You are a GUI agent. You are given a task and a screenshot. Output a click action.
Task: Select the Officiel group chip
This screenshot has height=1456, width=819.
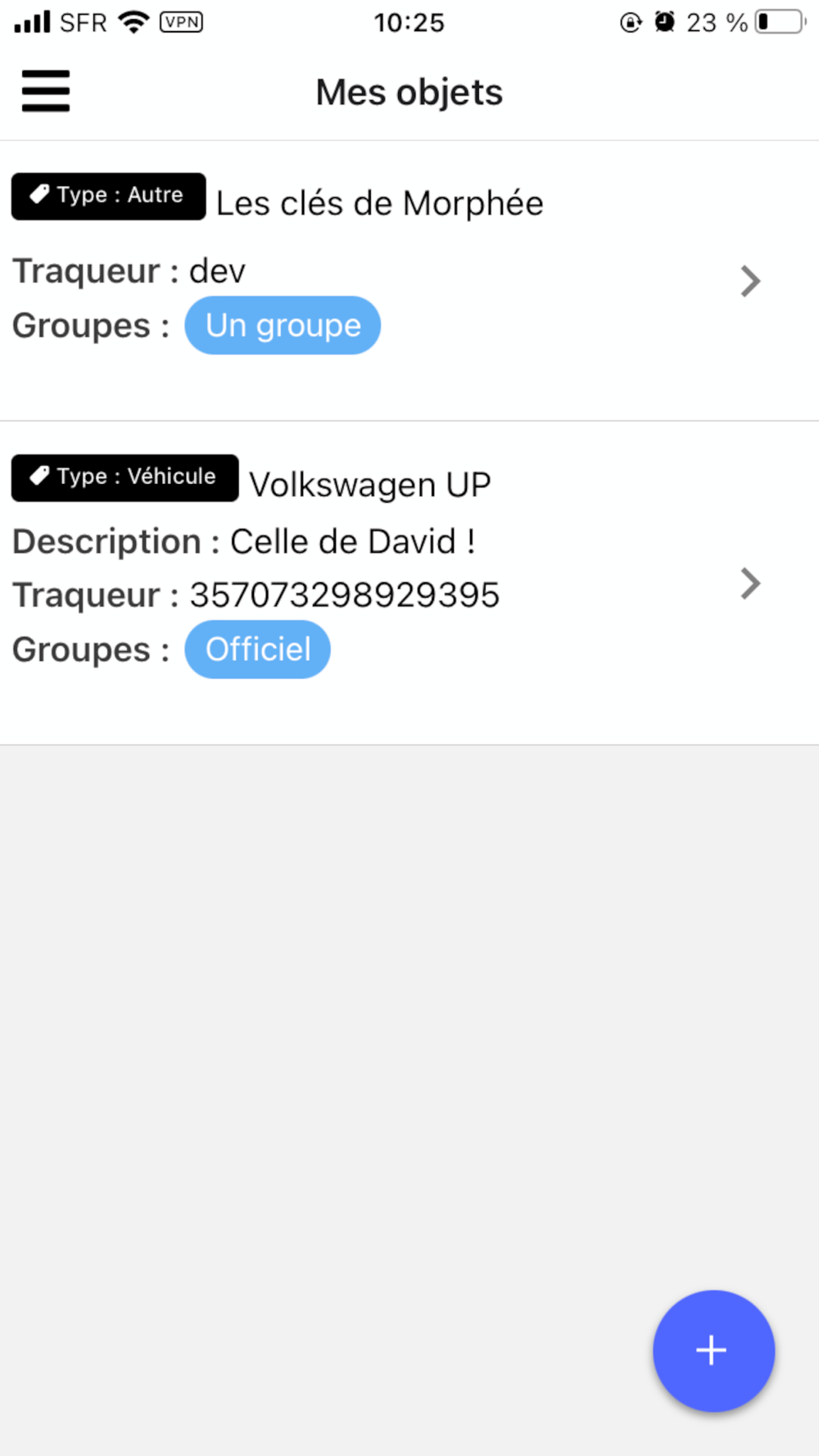(x=257, y=649)
